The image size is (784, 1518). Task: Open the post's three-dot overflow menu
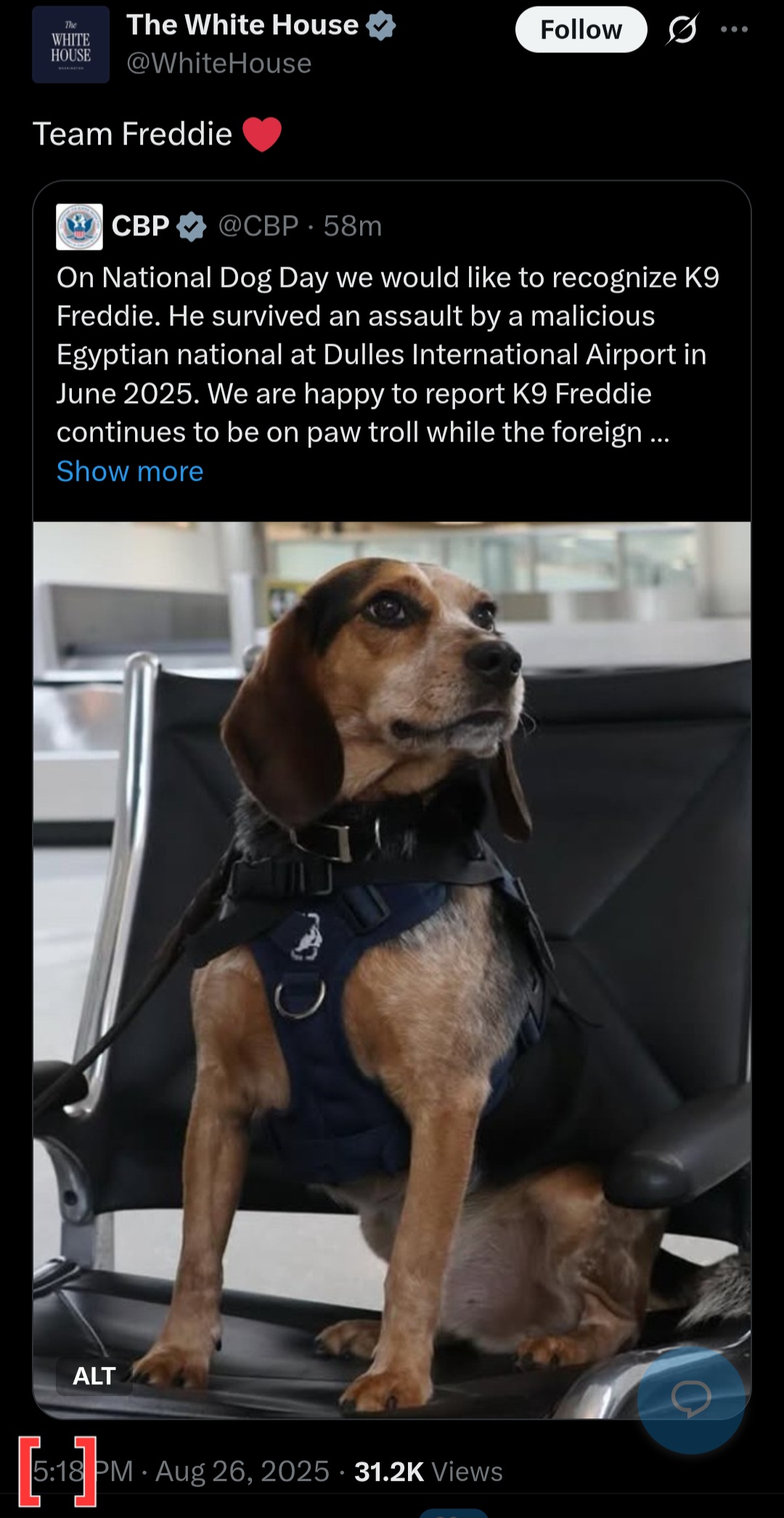tap(734, 30)
